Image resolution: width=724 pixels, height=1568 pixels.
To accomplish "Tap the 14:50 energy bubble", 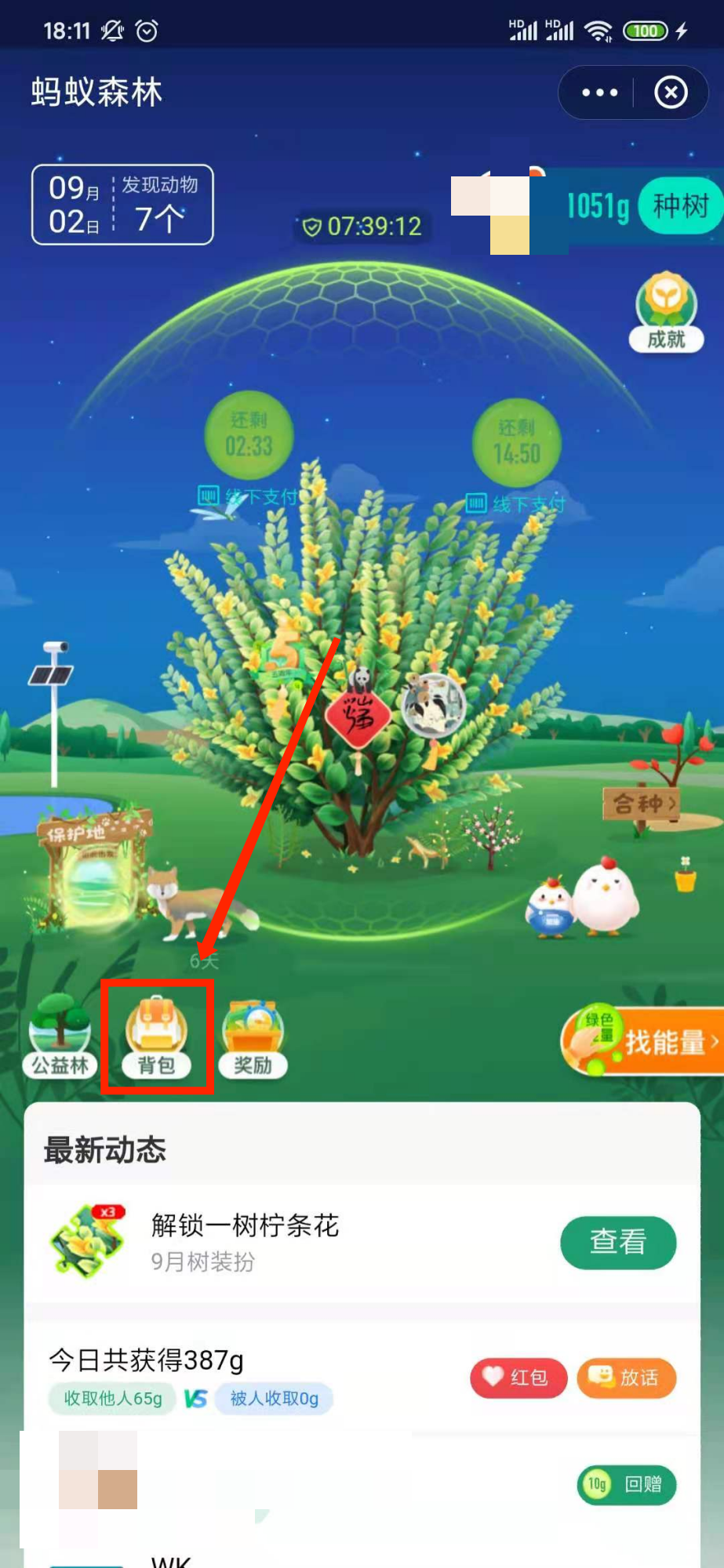I will [x=516, y=443].
